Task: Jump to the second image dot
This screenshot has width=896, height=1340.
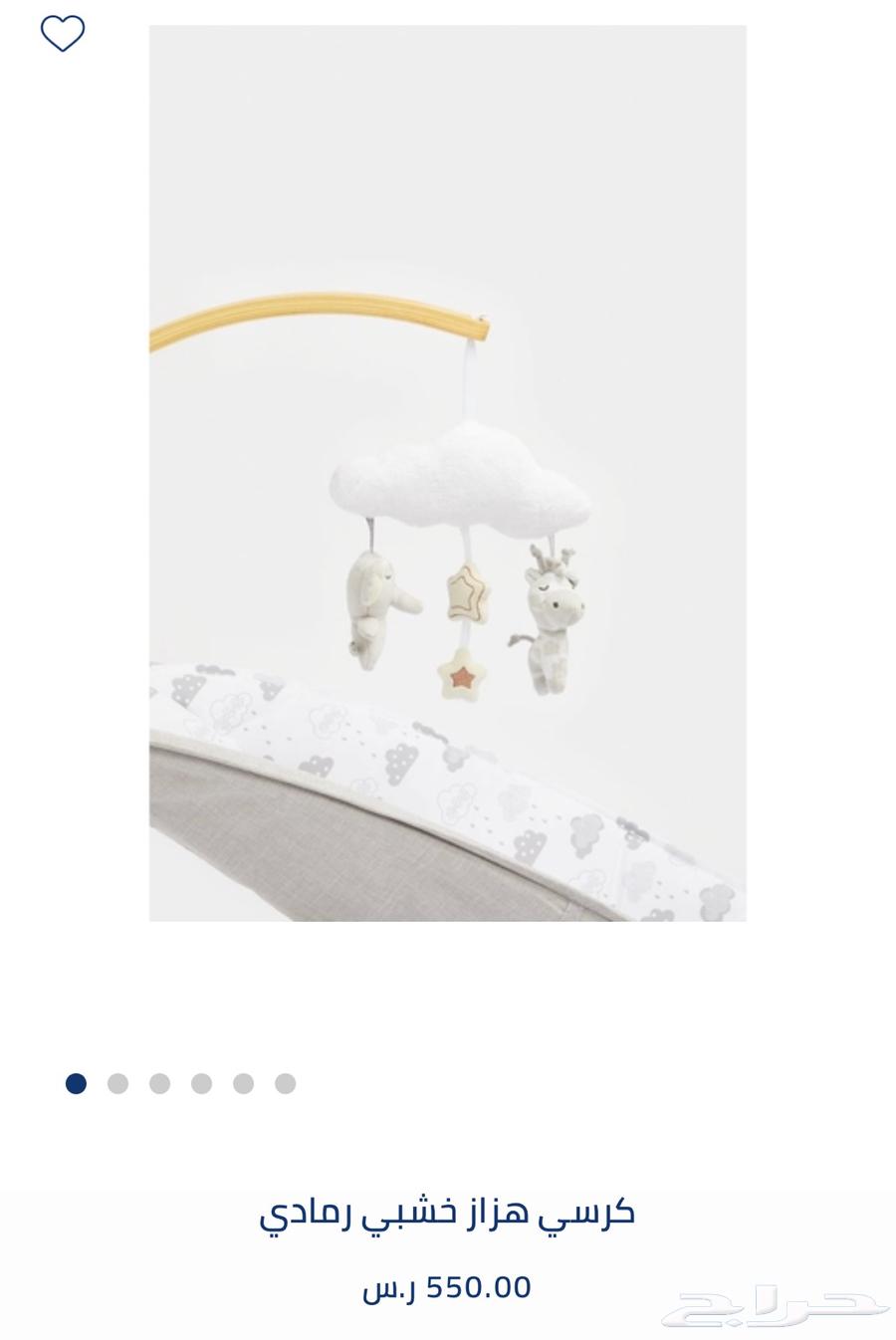Action: [117, 1083]
